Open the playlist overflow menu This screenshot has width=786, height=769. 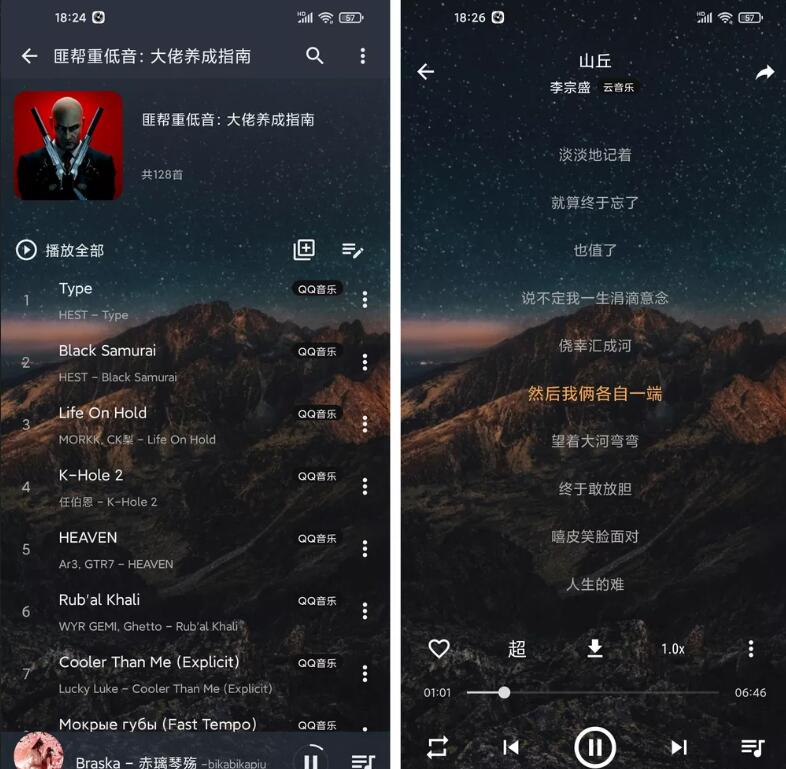[363, 56]
